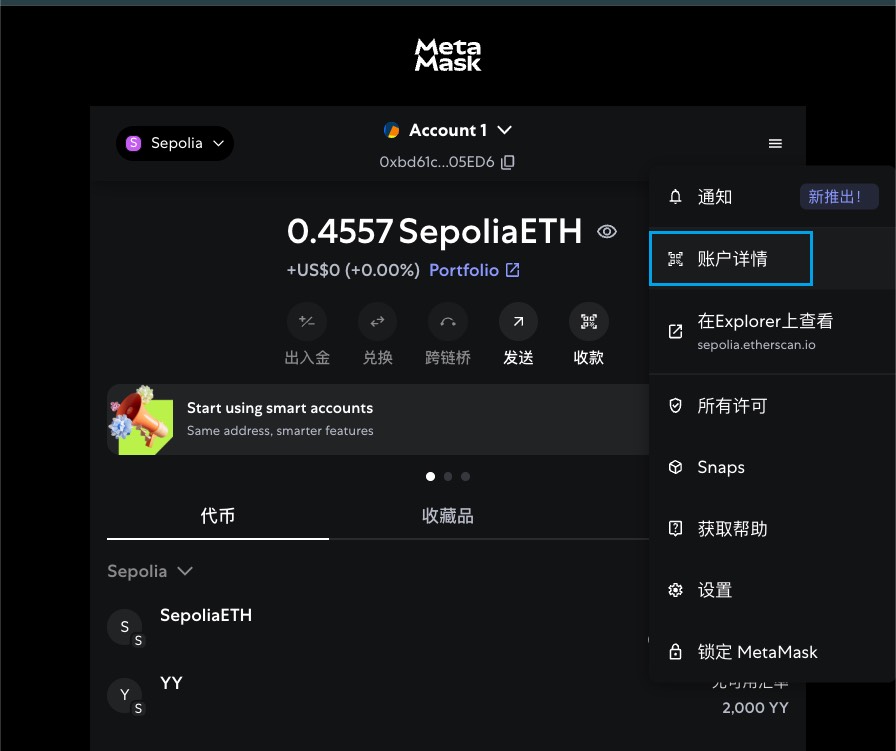
Task: Select 账户详情 account details
Action: (731, 259)
